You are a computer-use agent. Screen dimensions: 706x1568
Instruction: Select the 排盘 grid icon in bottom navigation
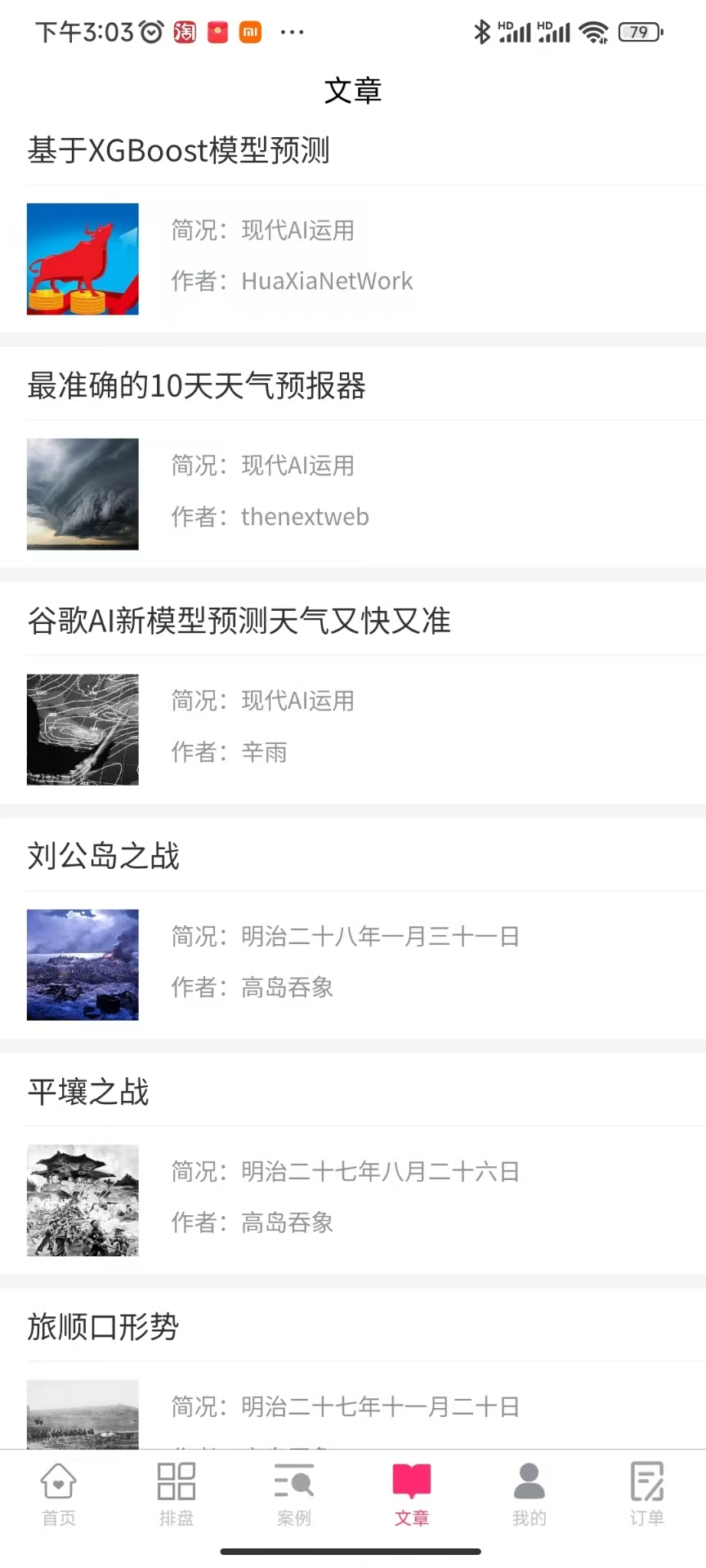tap(176, 1492)
